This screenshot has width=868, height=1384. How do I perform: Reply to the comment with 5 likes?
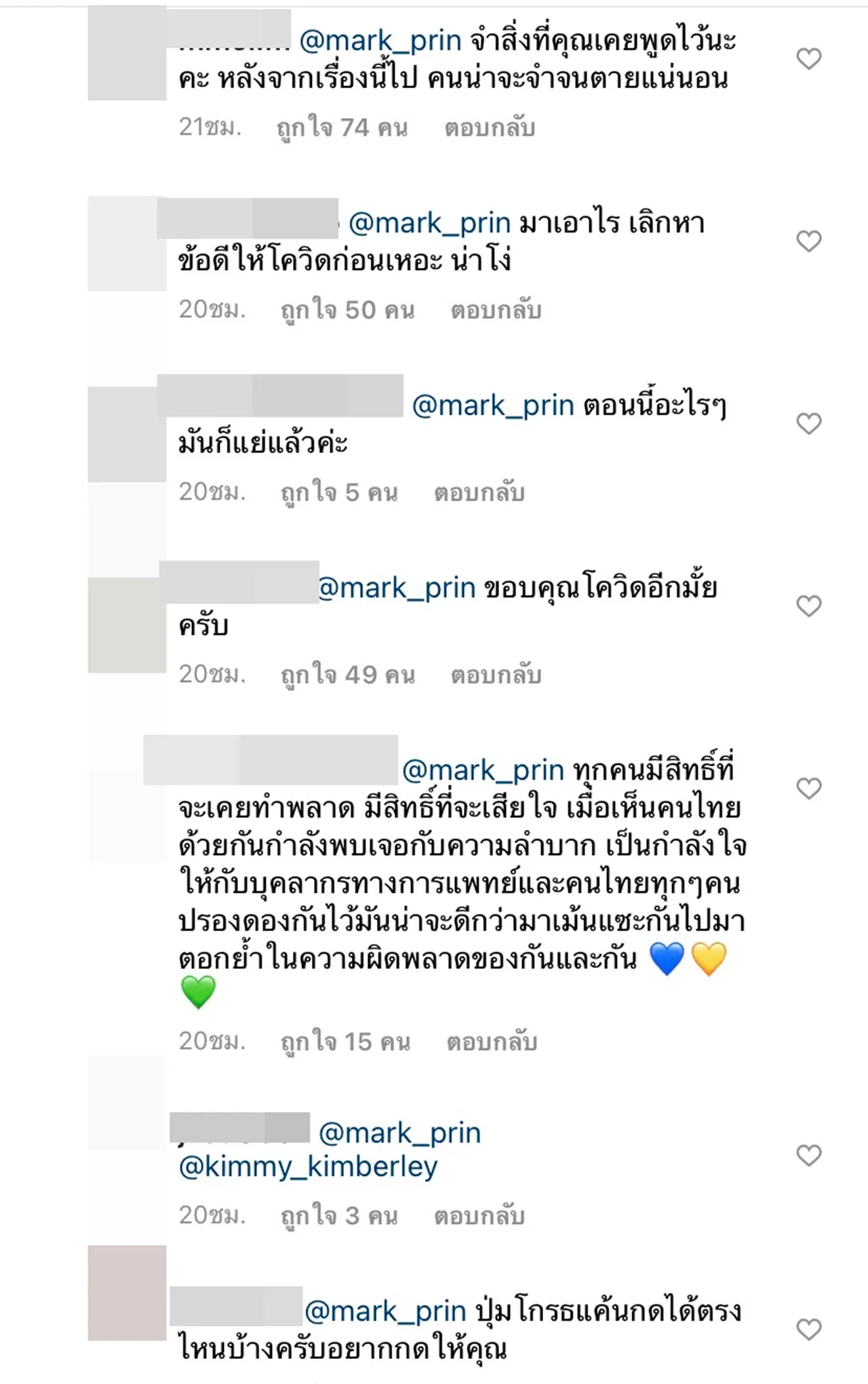point(479,492)
